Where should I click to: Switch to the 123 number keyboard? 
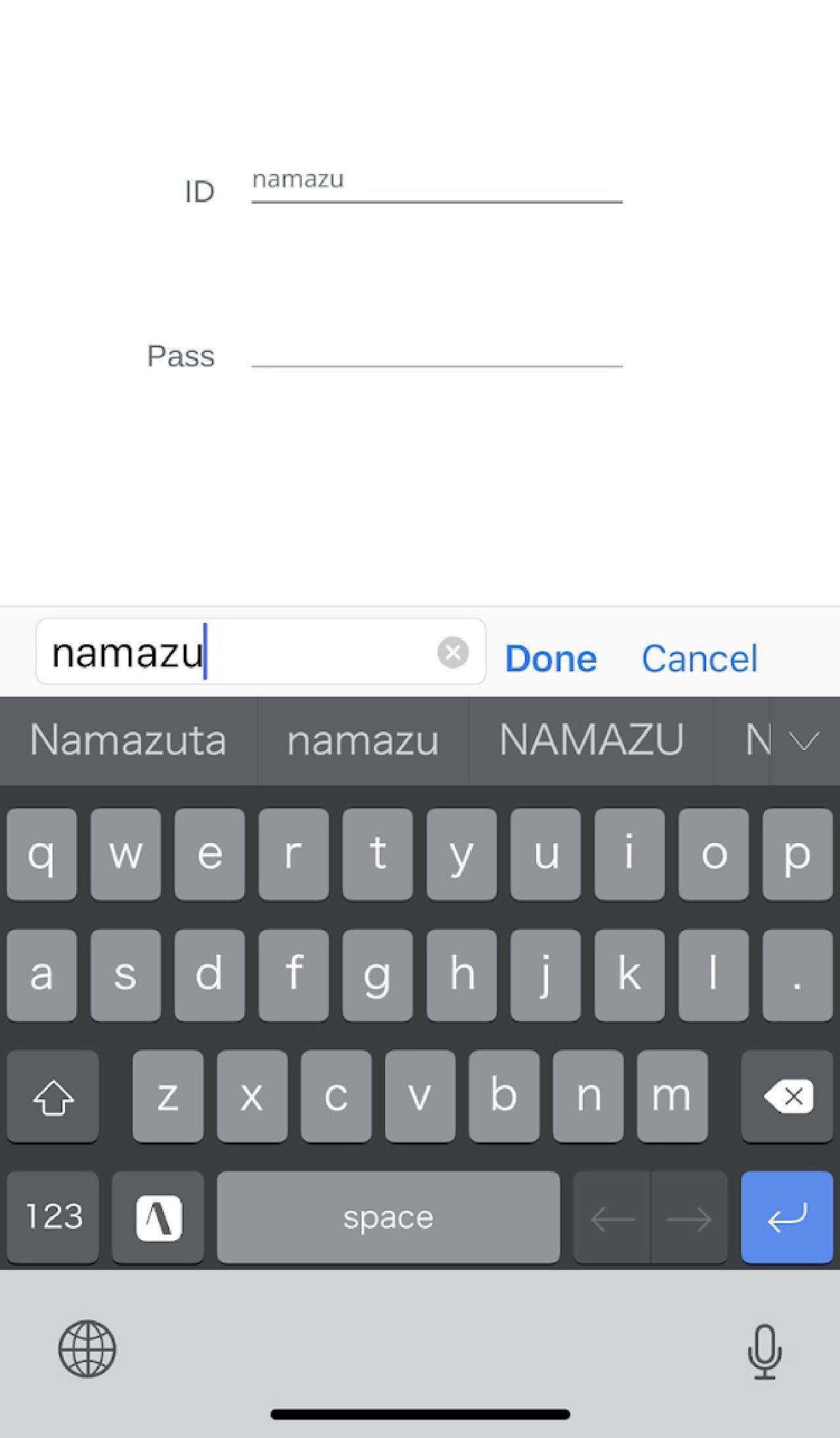coord(53,1217)
